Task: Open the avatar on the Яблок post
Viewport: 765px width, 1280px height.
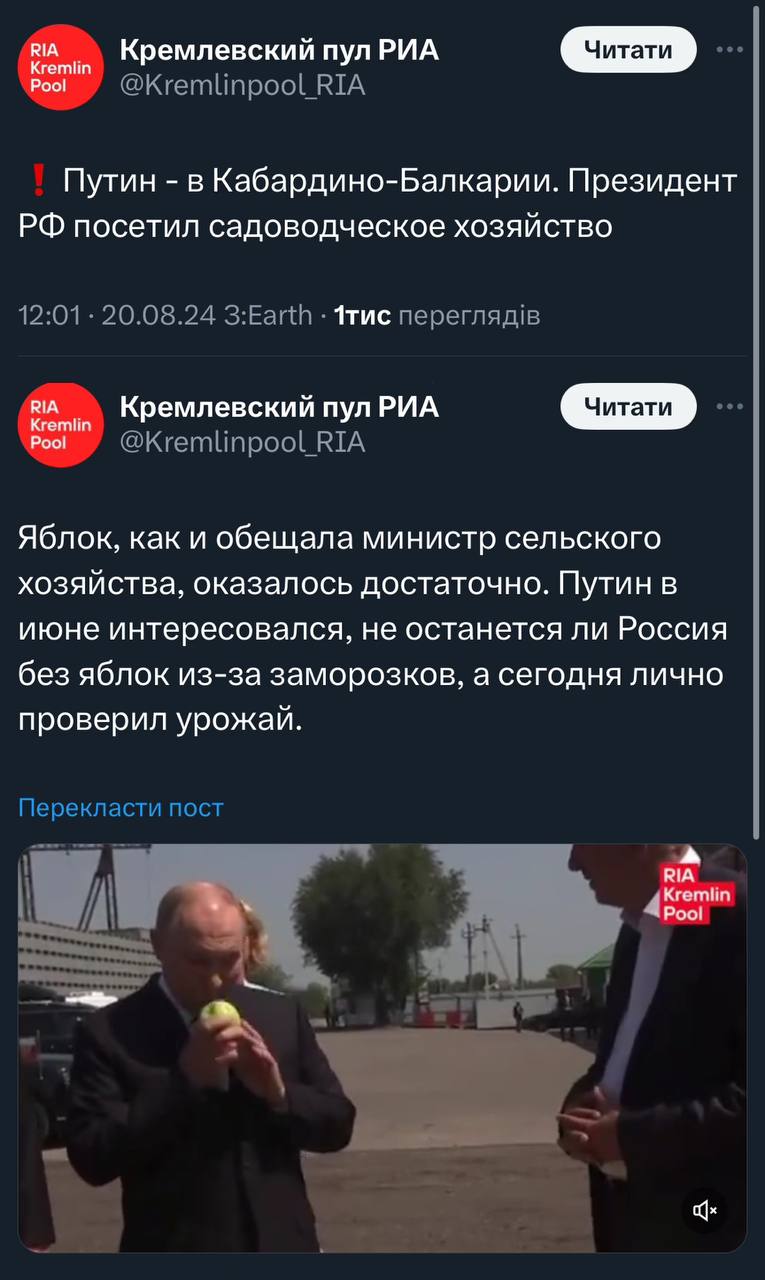Action: (61, 425)
